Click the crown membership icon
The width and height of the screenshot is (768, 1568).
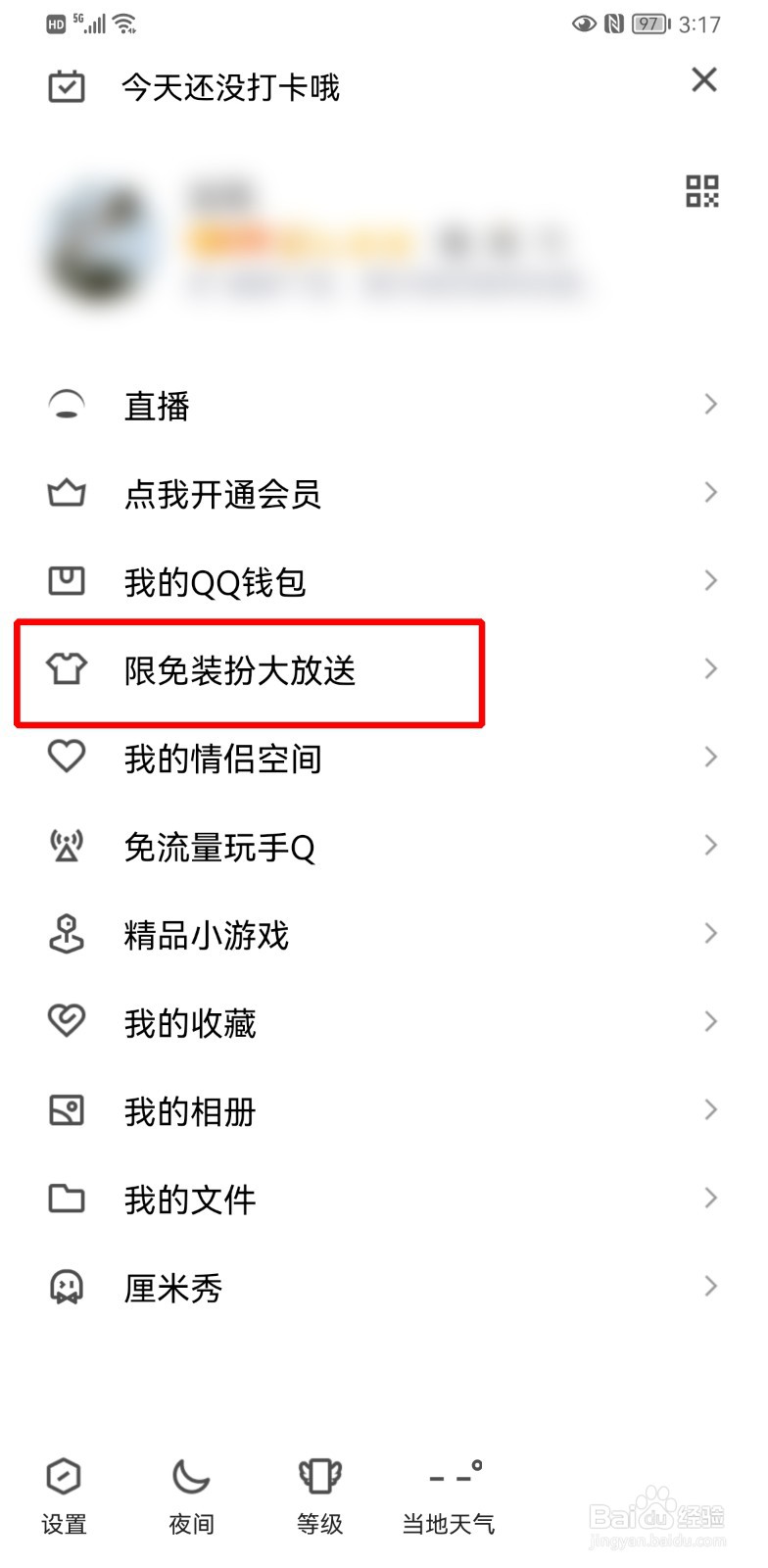pyautogui.click(x=65, y=493)
